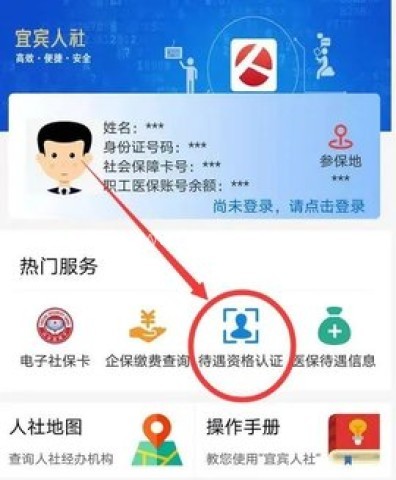396x480 pixels.
Task: Tap the login prompt 尚未登录，请点击登录
Action: pyautogui.click(x=289, y=207)
